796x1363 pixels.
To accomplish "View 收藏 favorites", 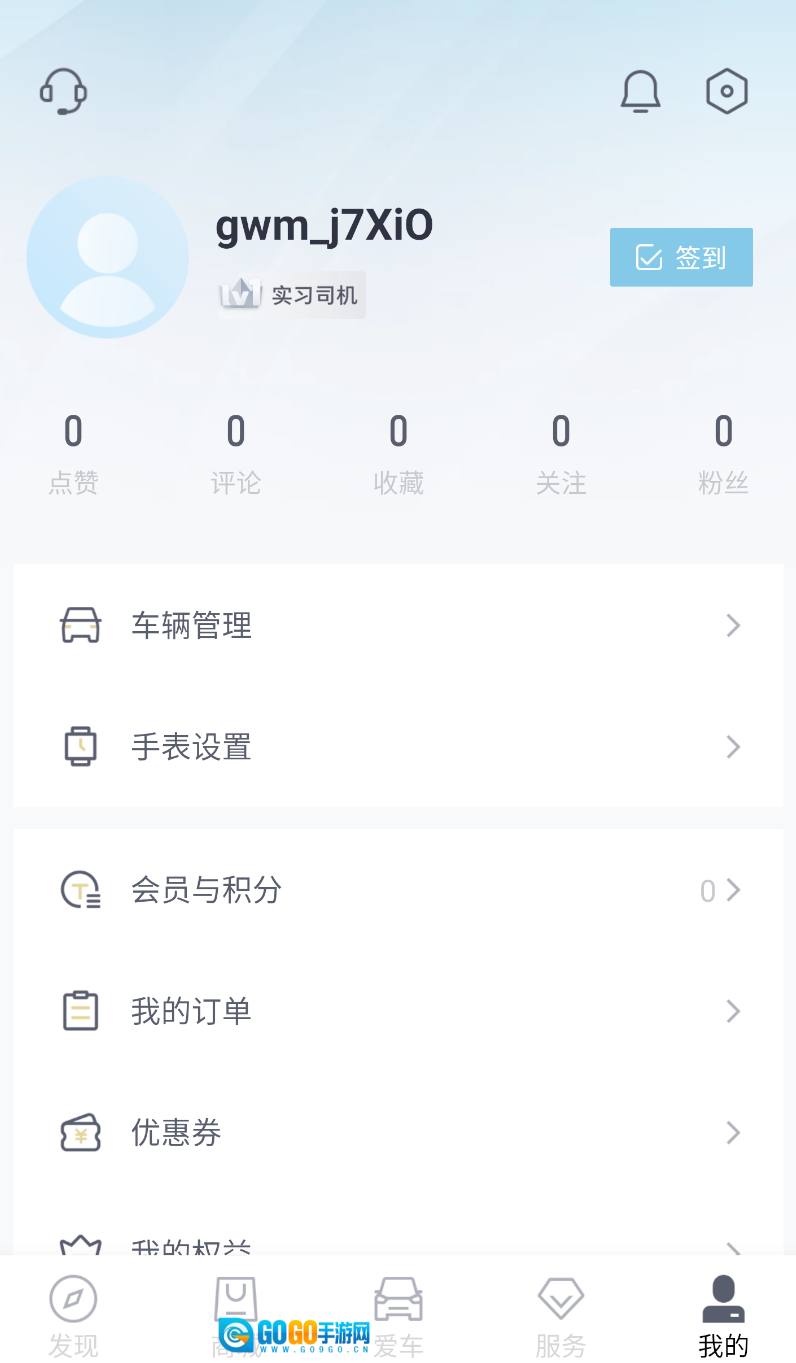I will pos(398,455).
